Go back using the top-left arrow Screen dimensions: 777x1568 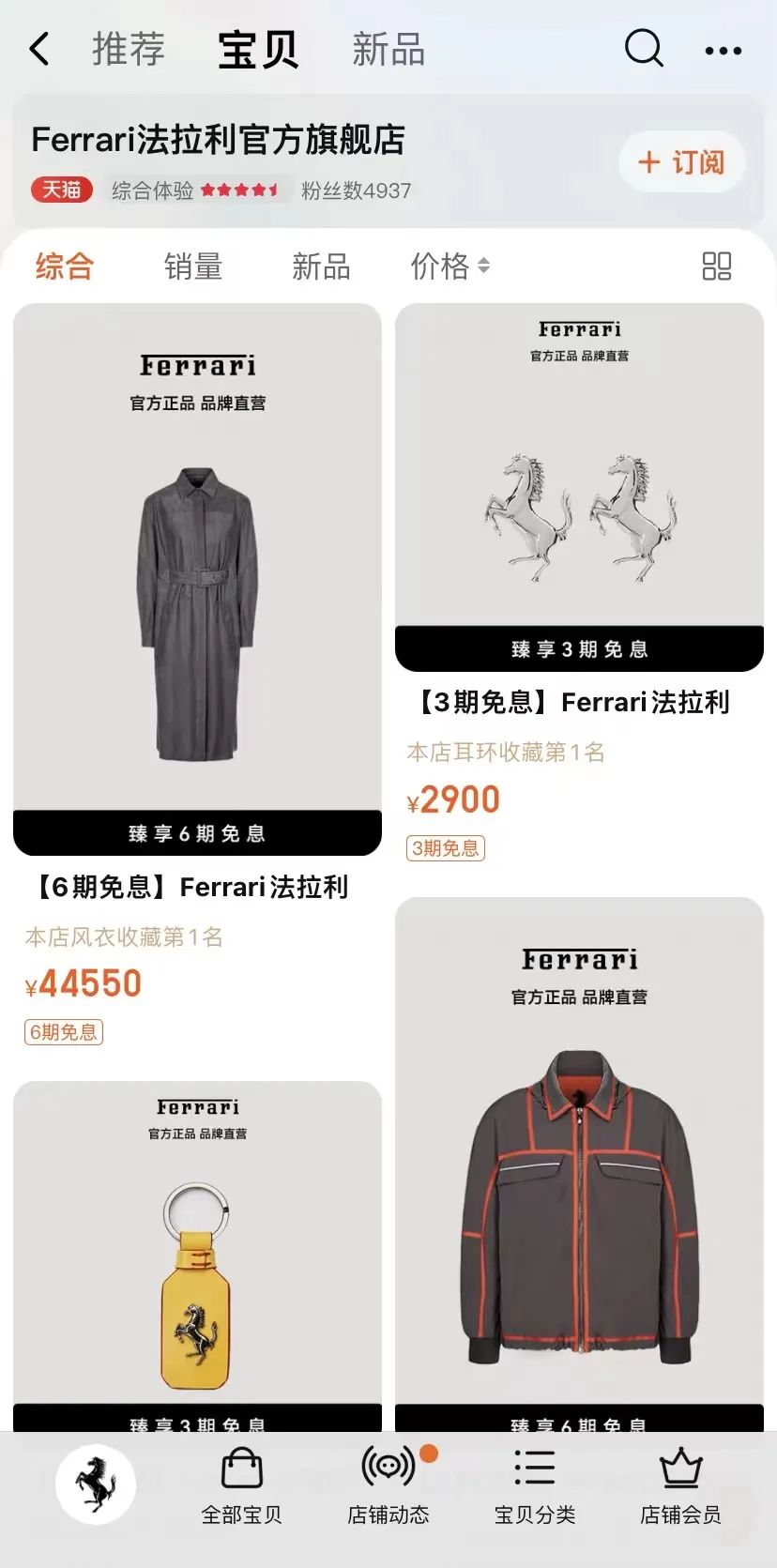tap(39, 49)
